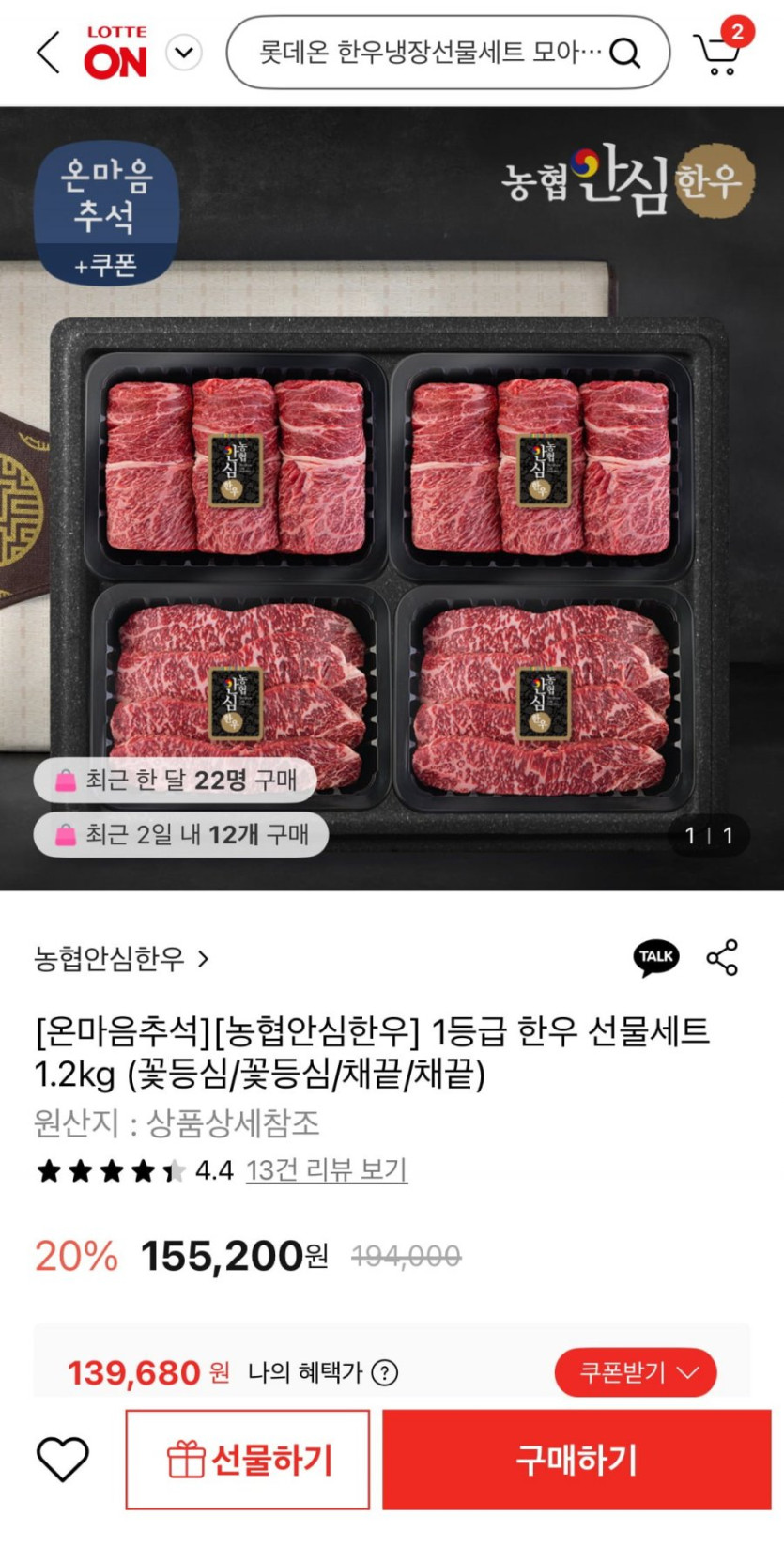Get coupons with 쿠폰받기
The width and height of the screenshot is (784, 1547).
636,1373
